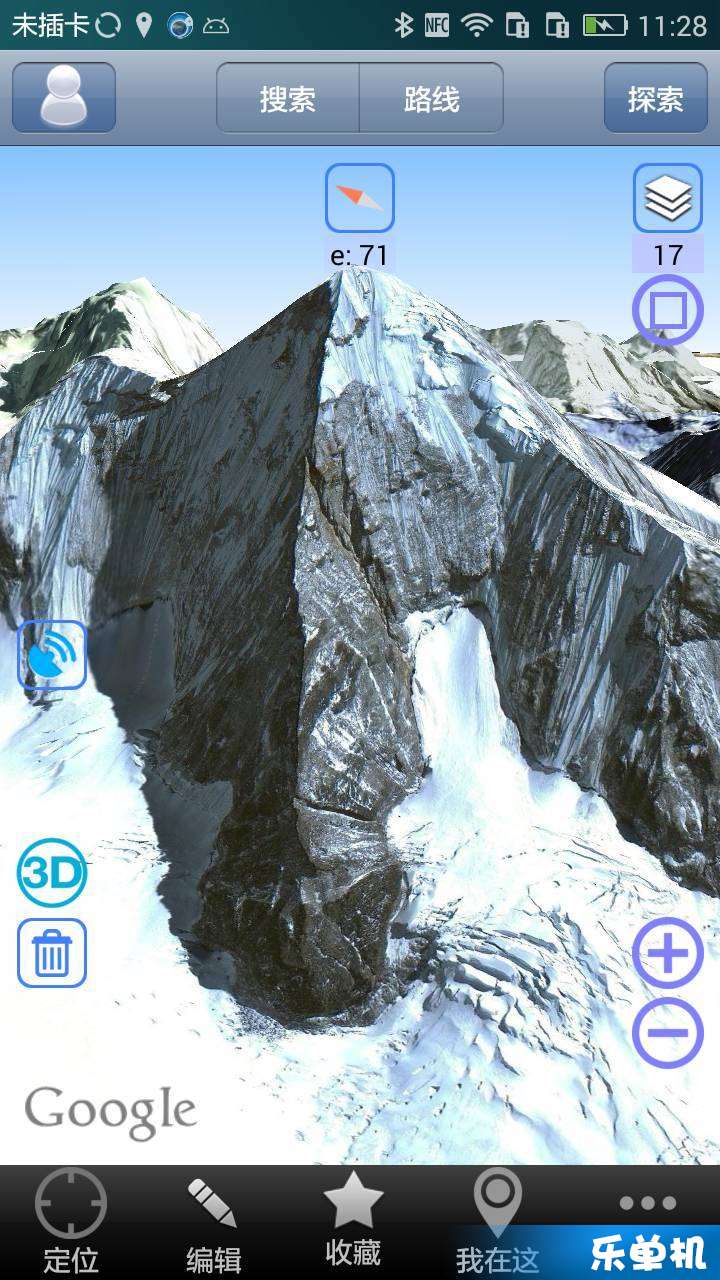Open the three-dot more menu
The height and width of the screenshot is (1280, 720).
coord(647,1205)
